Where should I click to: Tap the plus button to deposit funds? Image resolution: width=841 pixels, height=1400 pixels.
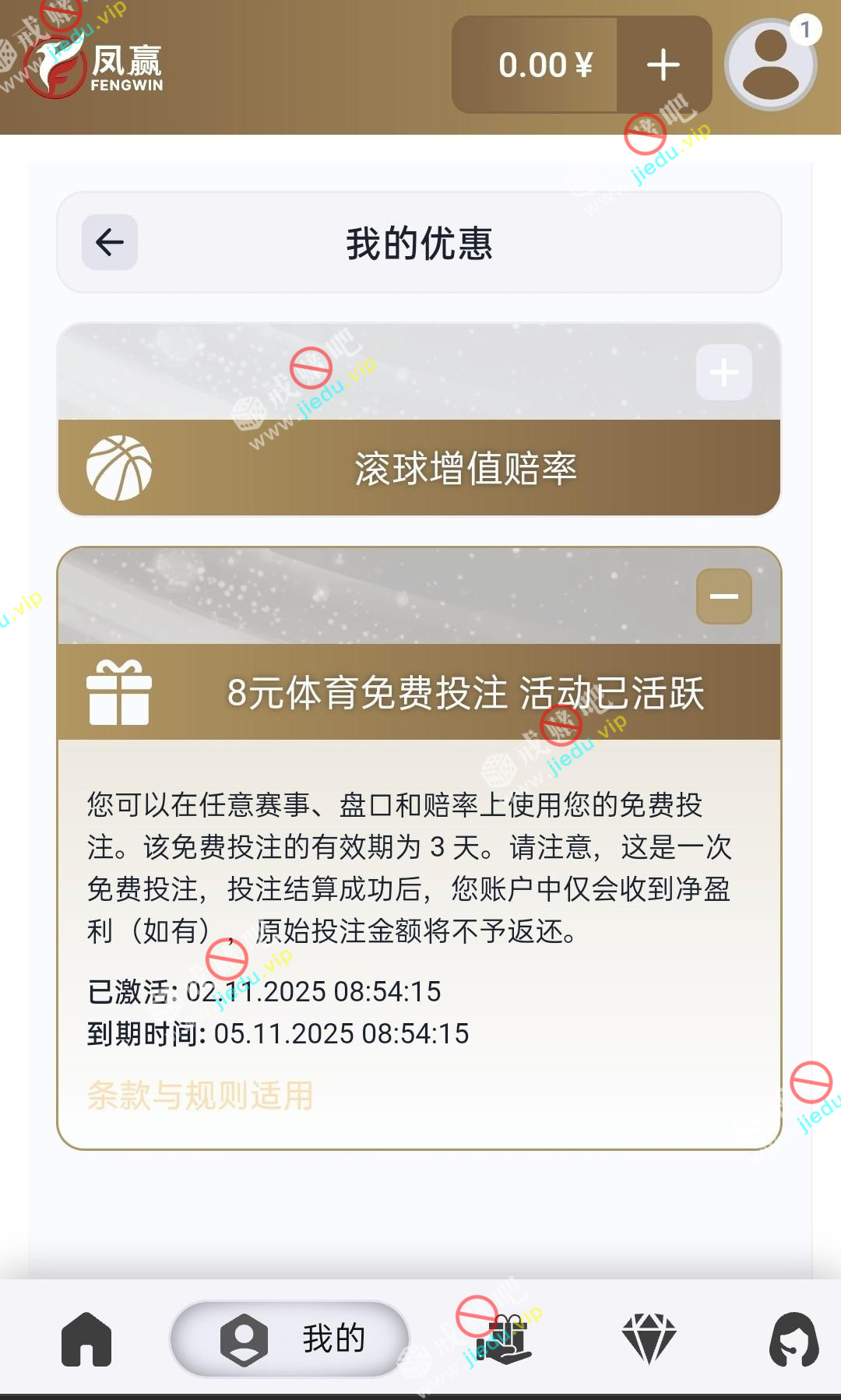663,65
